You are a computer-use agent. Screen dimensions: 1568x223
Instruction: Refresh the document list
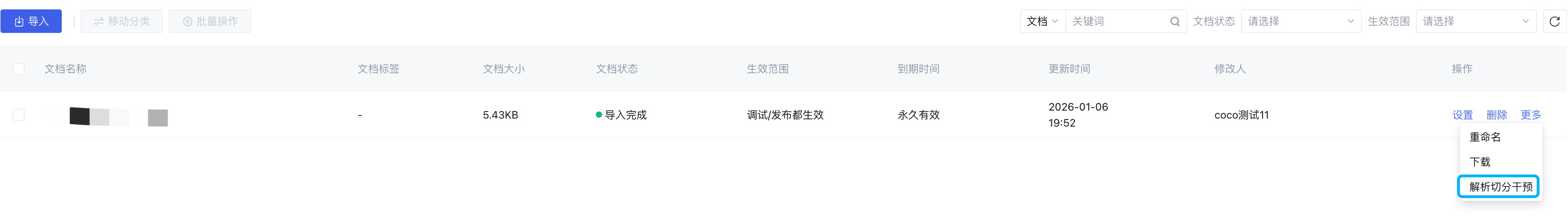click(1554, 21)
